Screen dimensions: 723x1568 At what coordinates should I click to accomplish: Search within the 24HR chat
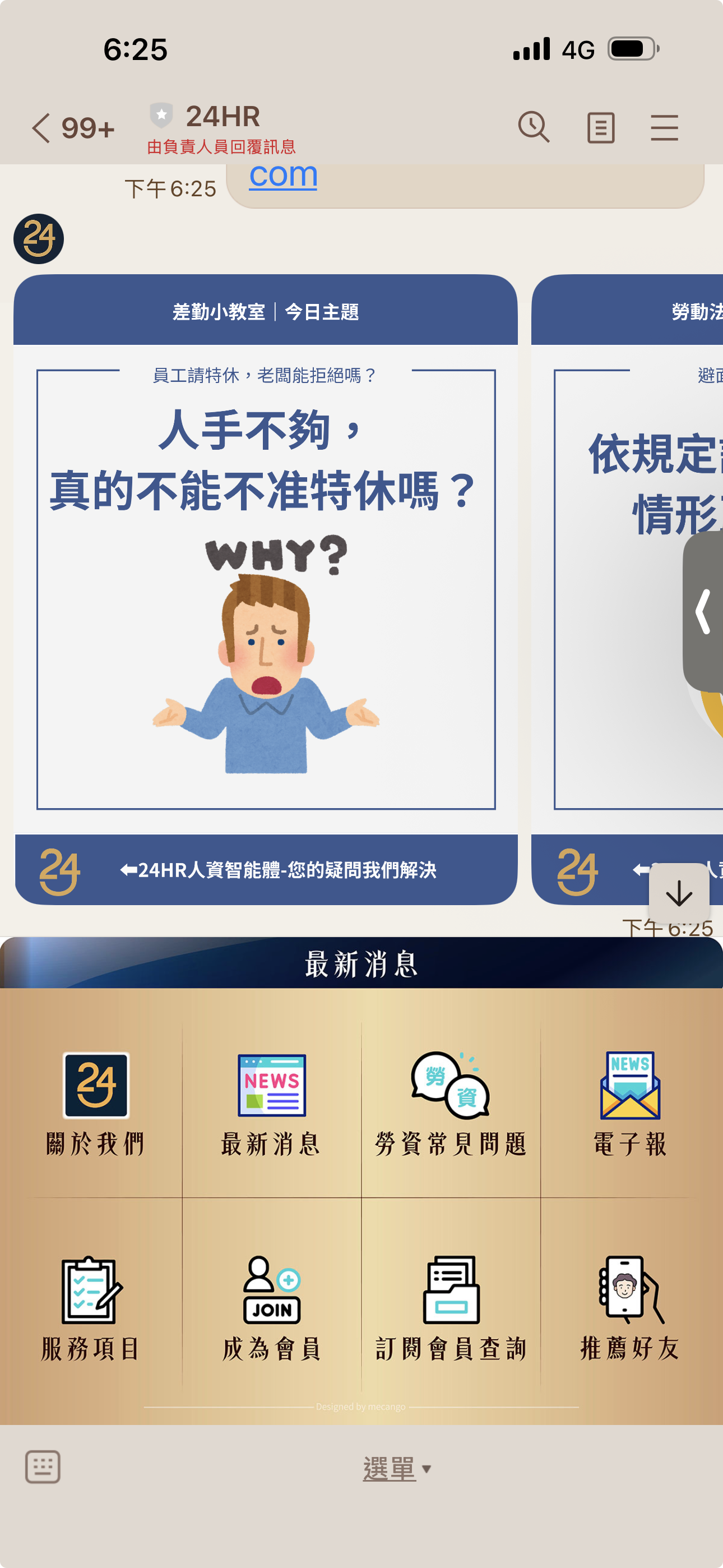pos(534,127)
